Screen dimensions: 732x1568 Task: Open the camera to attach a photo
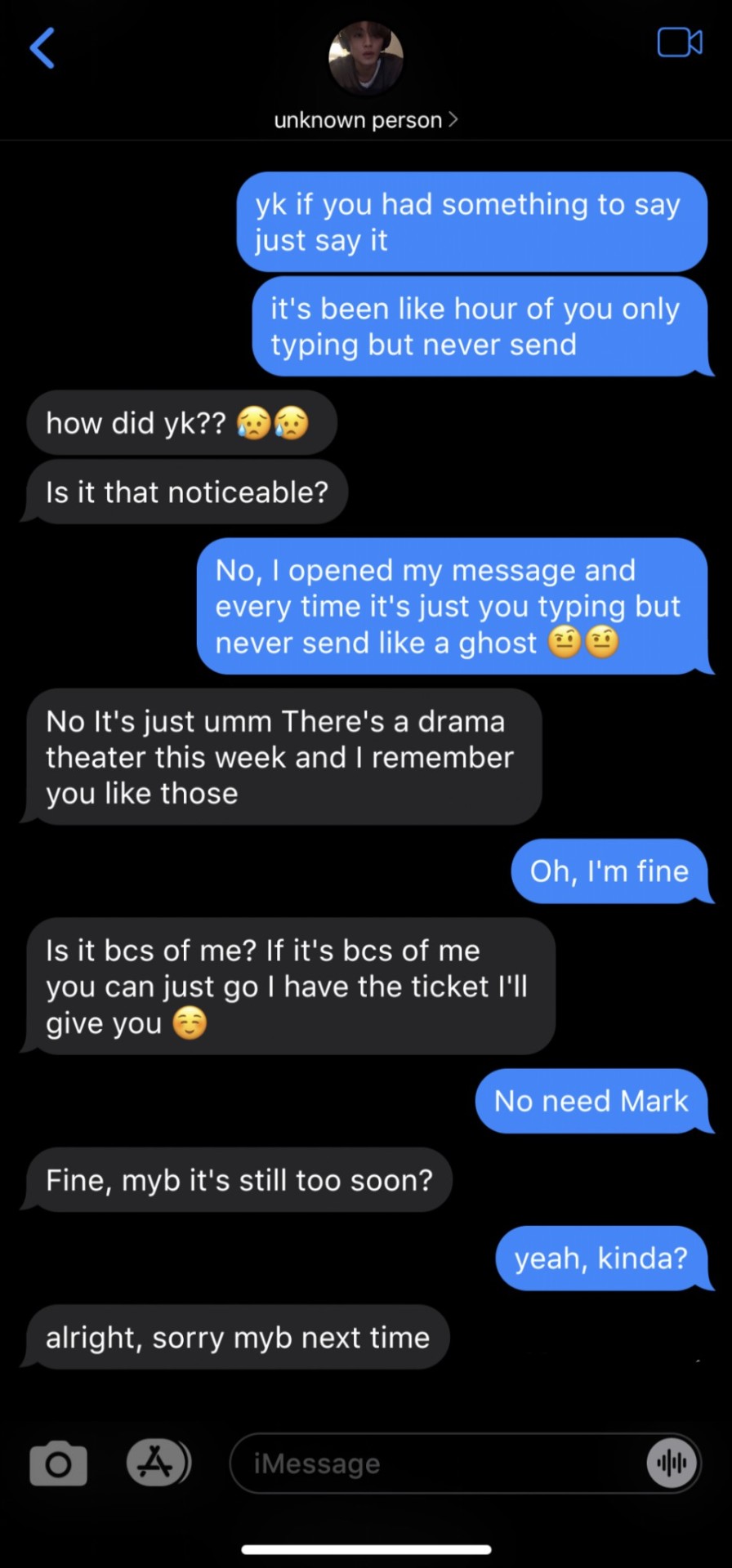(58, 1463)
